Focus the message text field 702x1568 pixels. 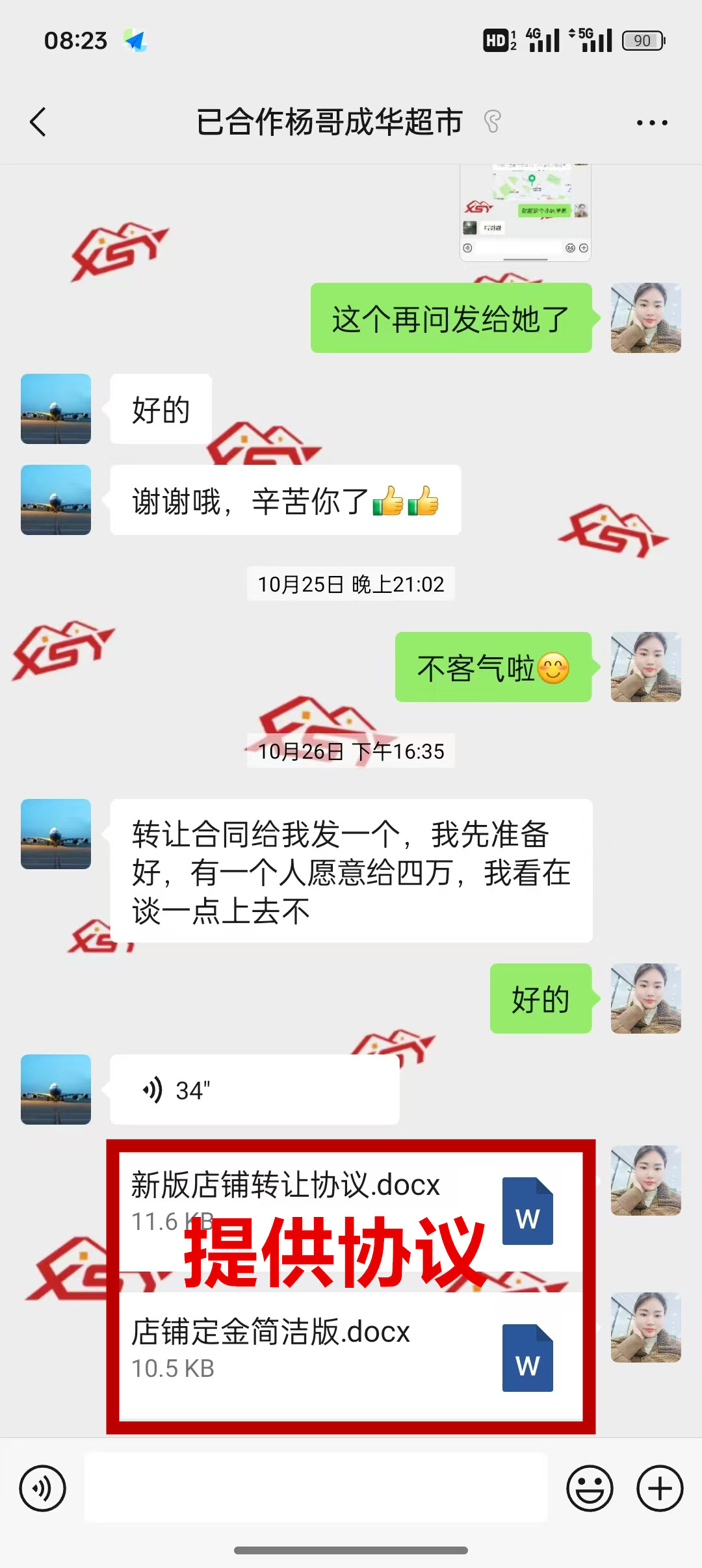[x=316, y=1488]
